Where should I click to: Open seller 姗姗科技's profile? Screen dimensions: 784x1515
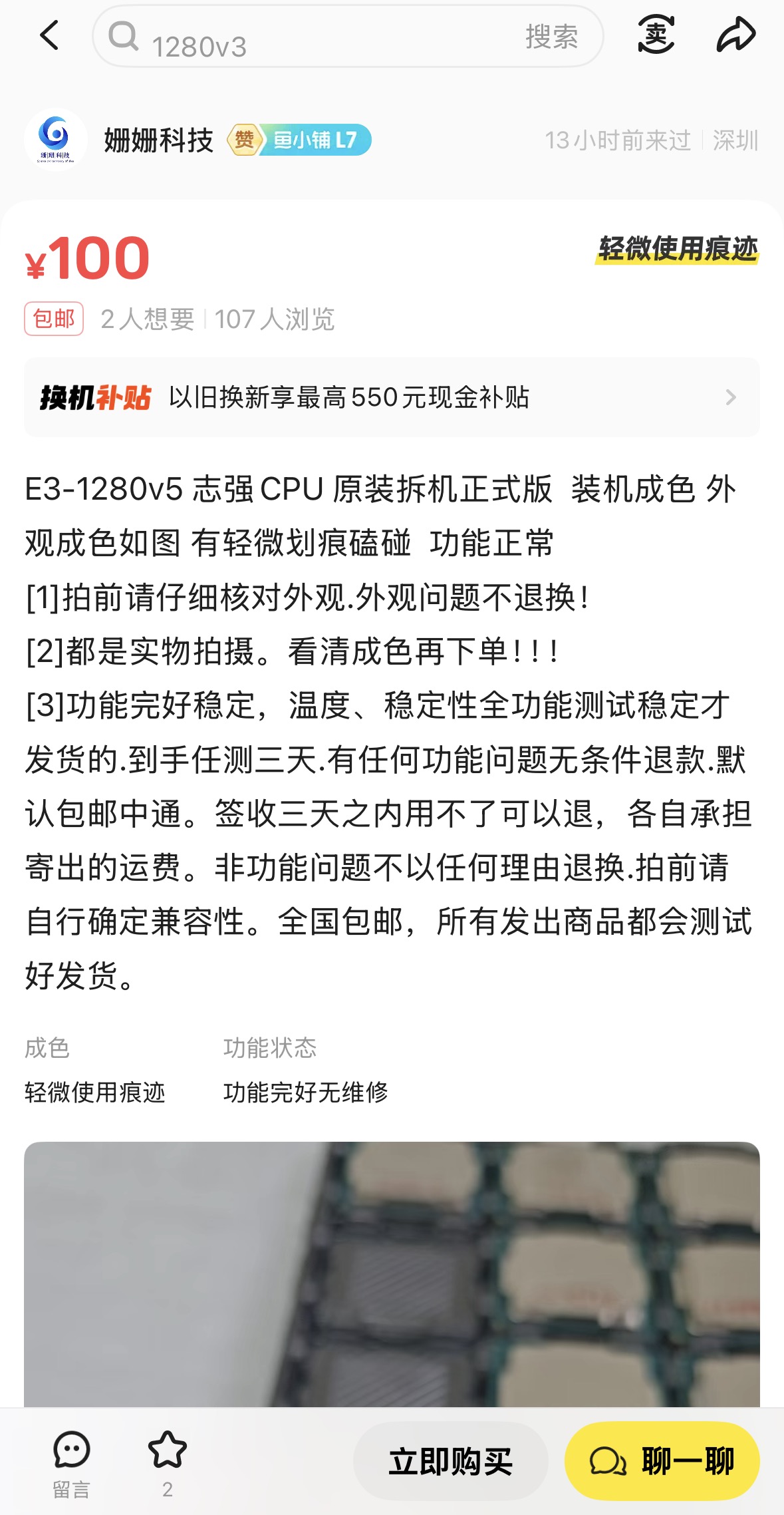click(158, 140)
